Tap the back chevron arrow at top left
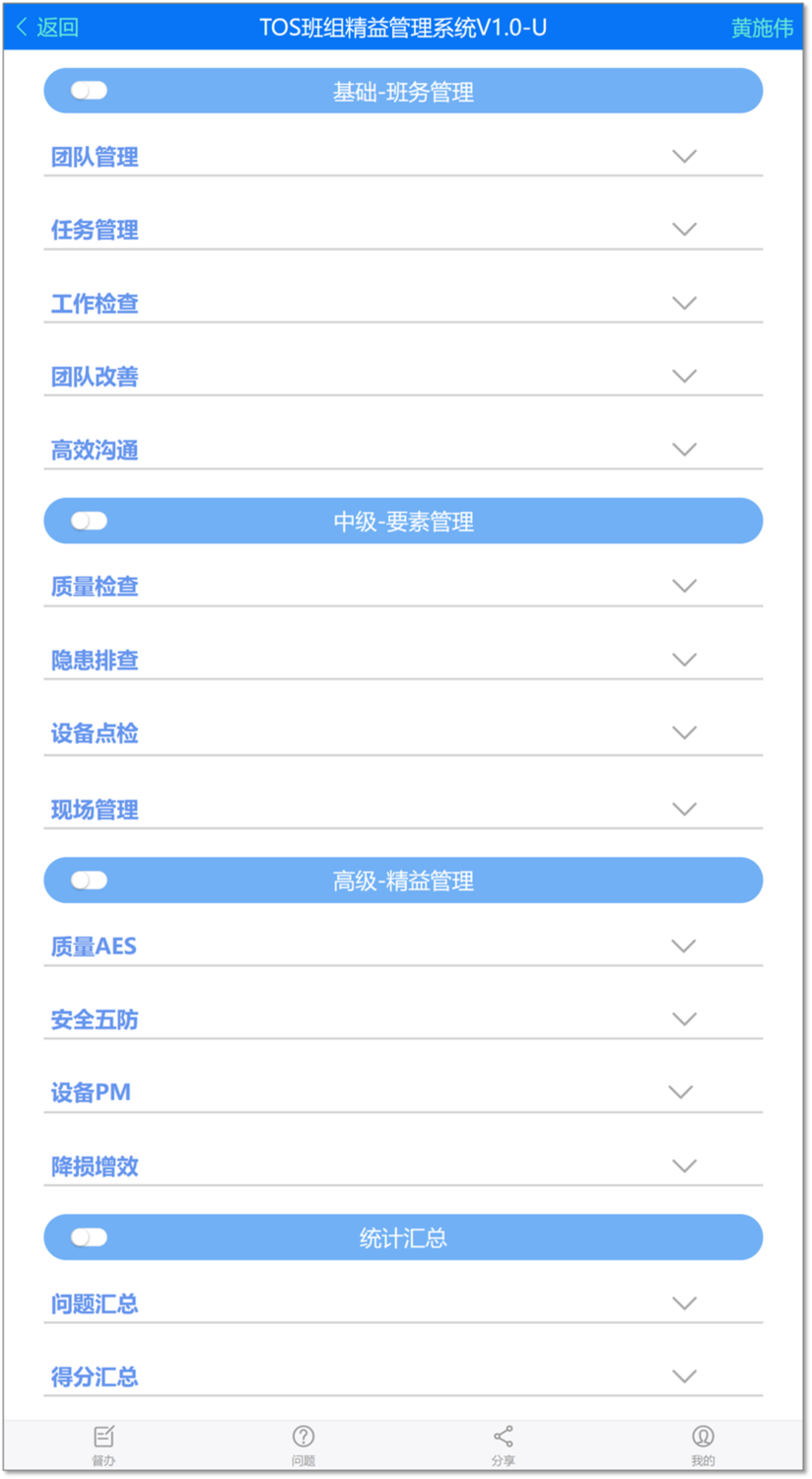The height and width of the screenshot is (1479, 812). coord(20,27)
